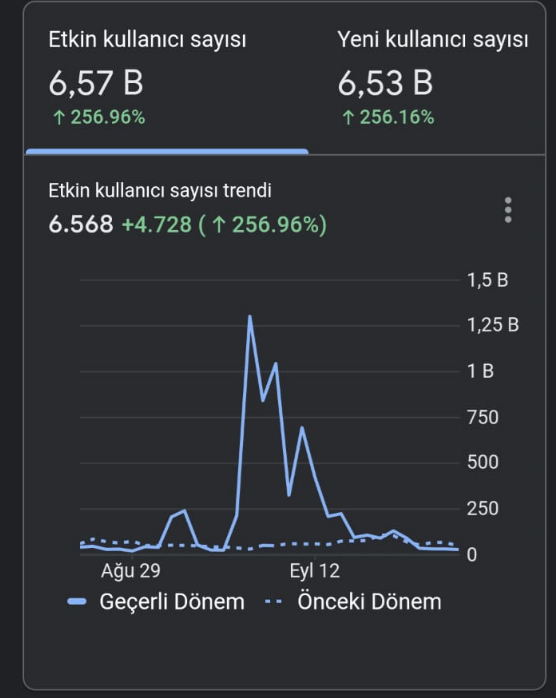This screenshot has width=556, height=698.
Task: Toggle the Geçerli Dönem legend series
Action: (156, 602)
